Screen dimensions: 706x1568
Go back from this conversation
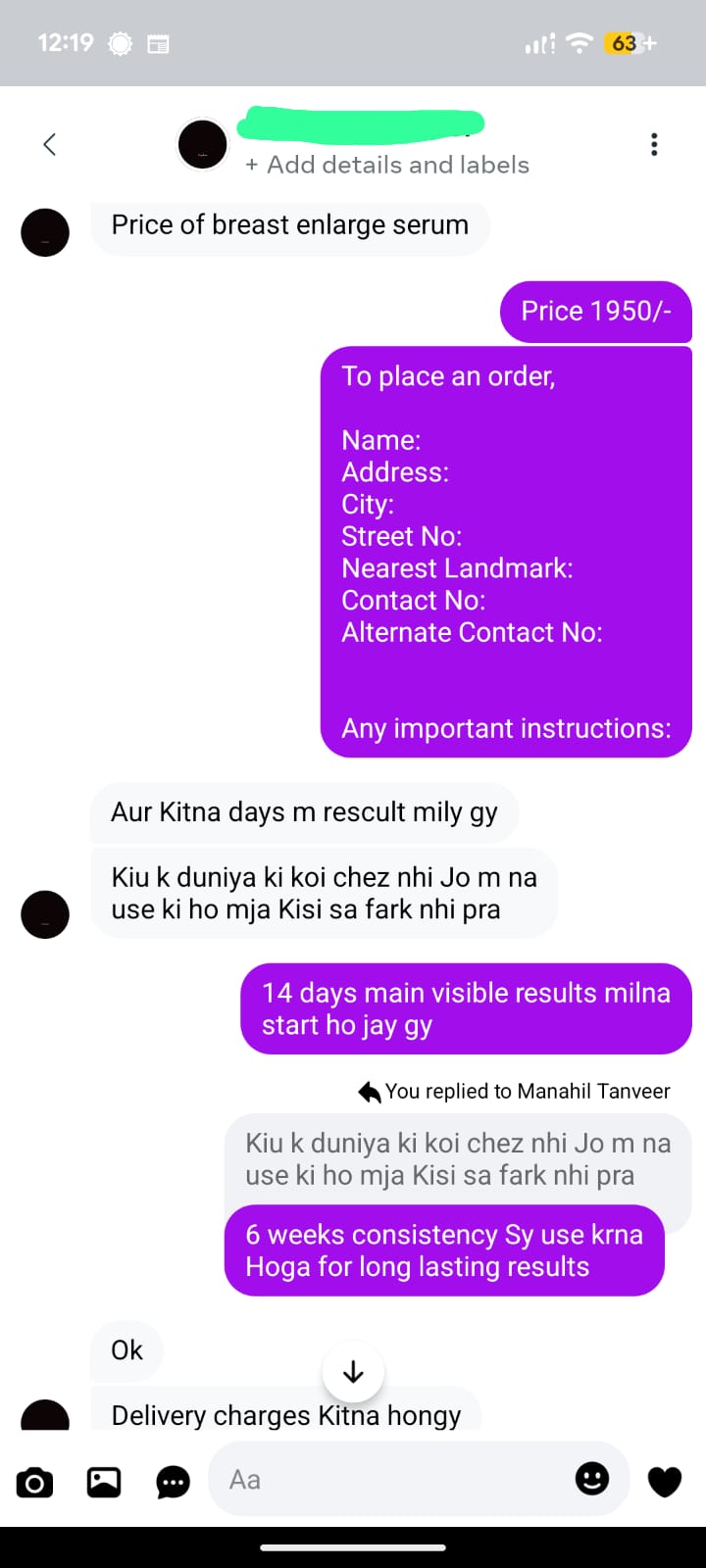tap(50, 145)
